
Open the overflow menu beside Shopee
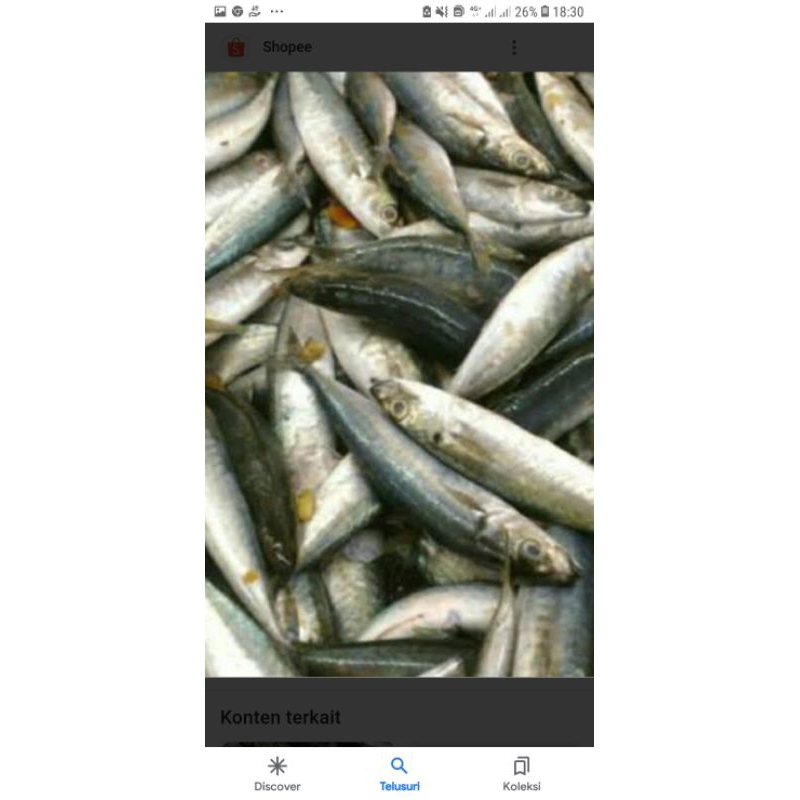click(x=514, y=47)
